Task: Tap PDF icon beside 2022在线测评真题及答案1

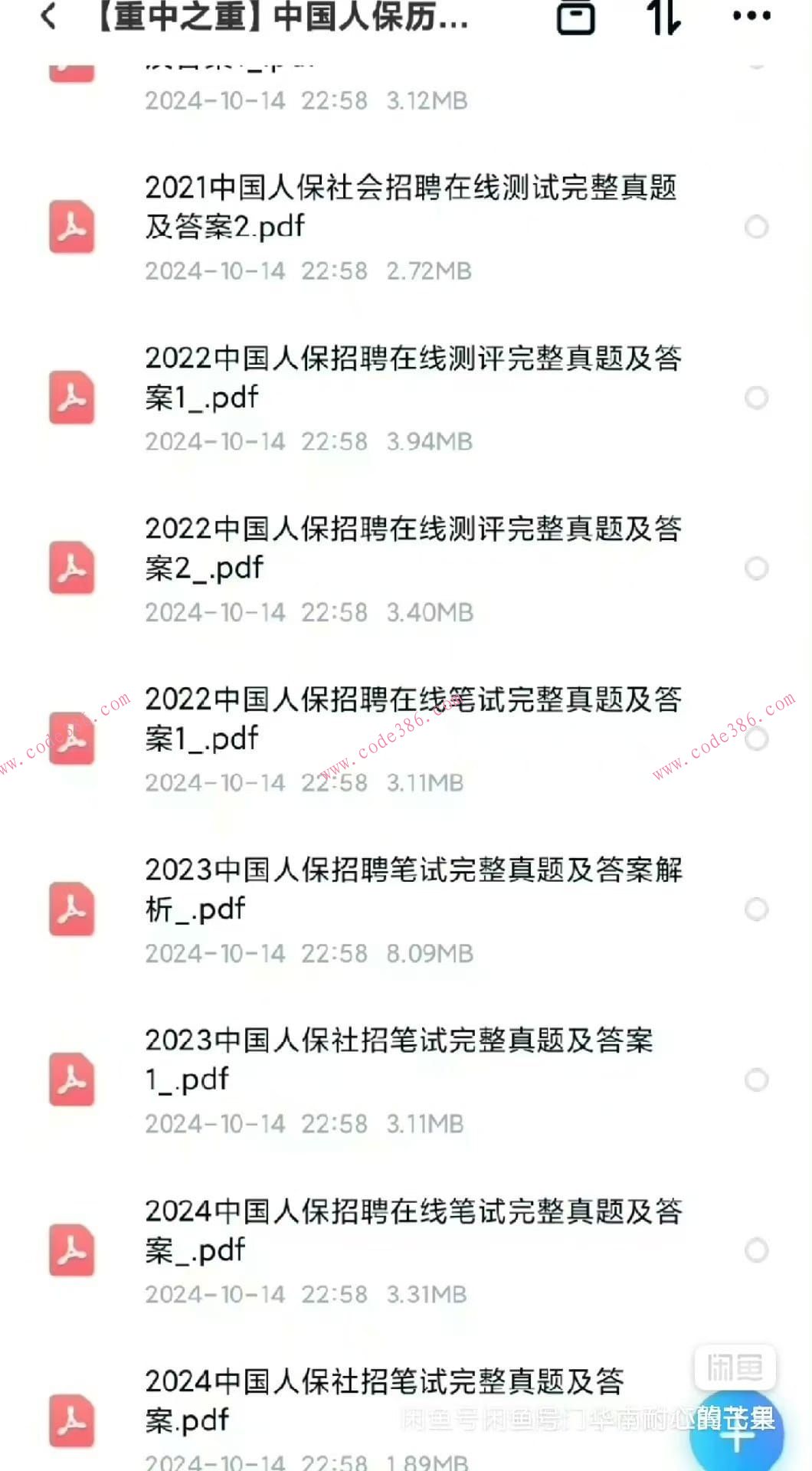Action: tap(70, 398)
